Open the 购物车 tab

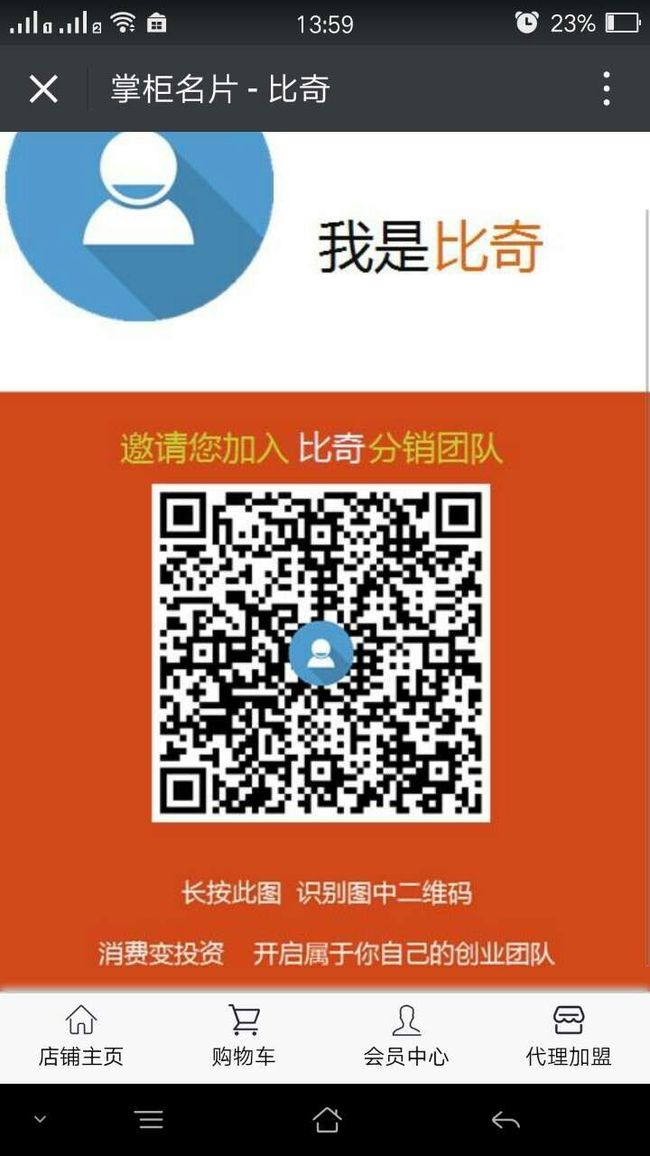(244, 1037)
